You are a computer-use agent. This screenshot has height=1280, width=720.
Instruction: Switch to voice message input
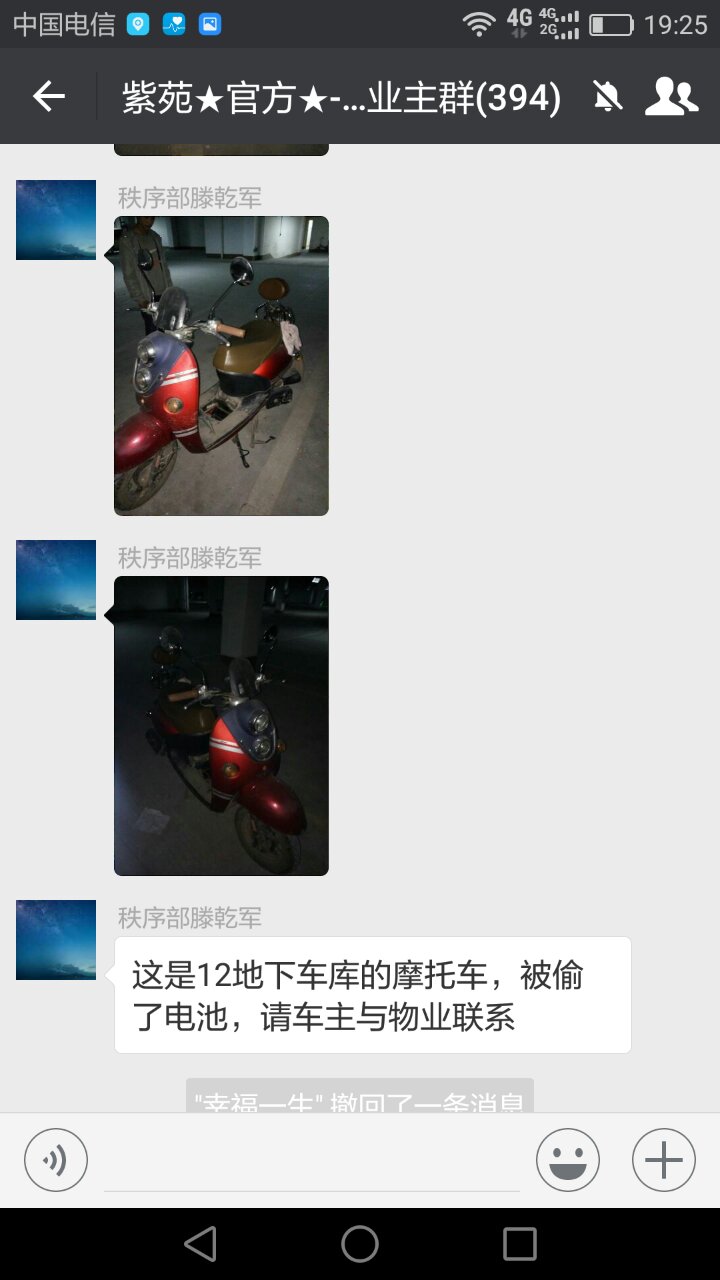click(x=56, y=1160)
